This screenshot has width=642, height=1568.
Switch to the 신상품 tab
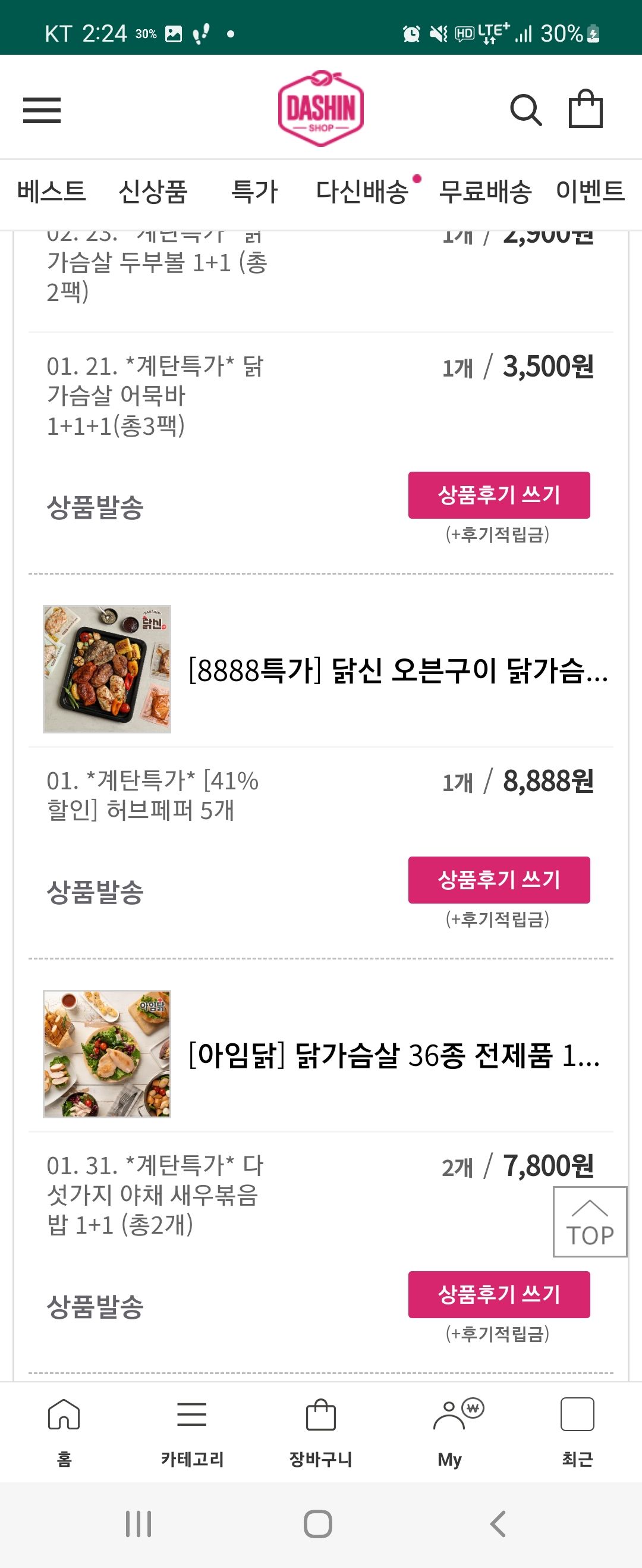(x=153, y=191)
